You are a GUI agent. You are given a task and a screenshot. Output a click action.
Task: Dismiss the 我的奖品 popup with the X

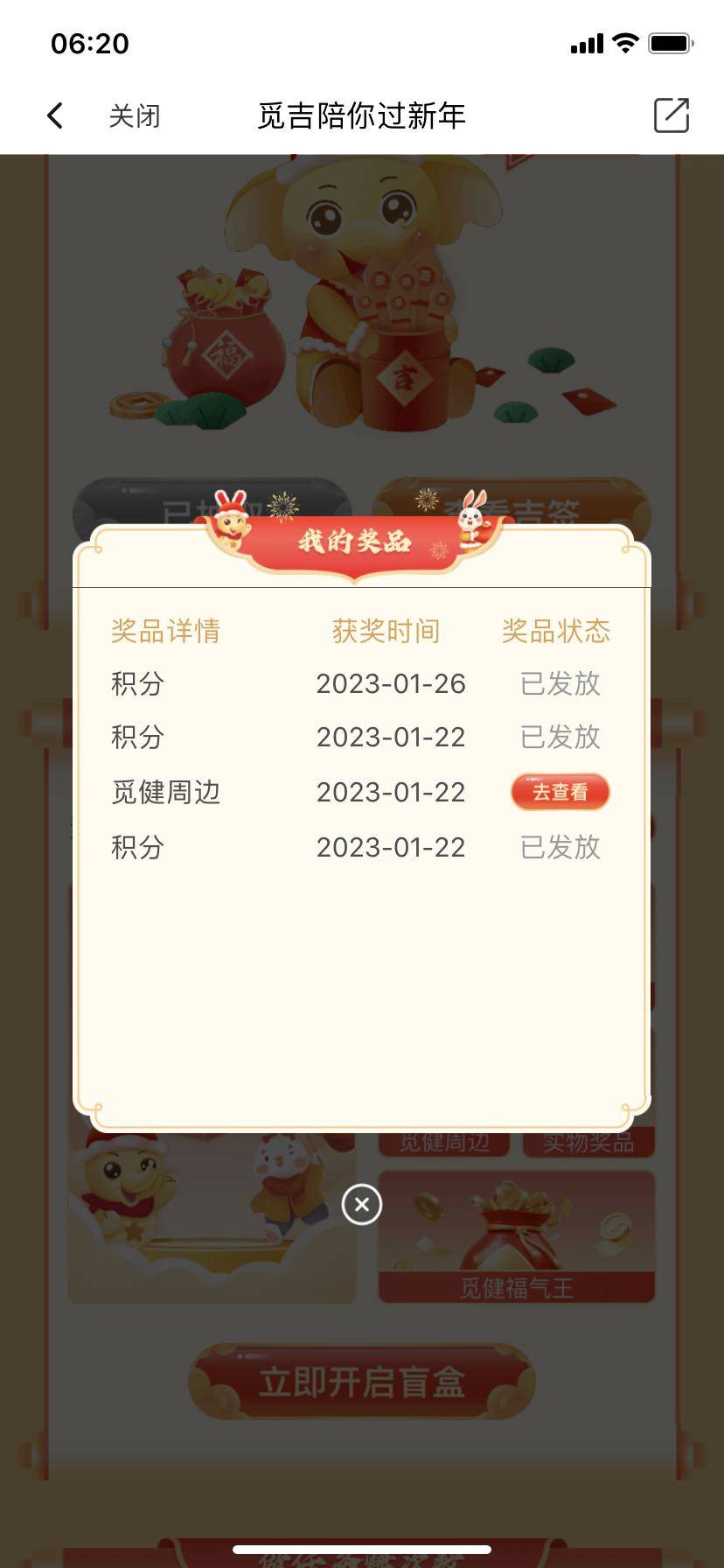pyautogui.click(x=362, y=1205)
